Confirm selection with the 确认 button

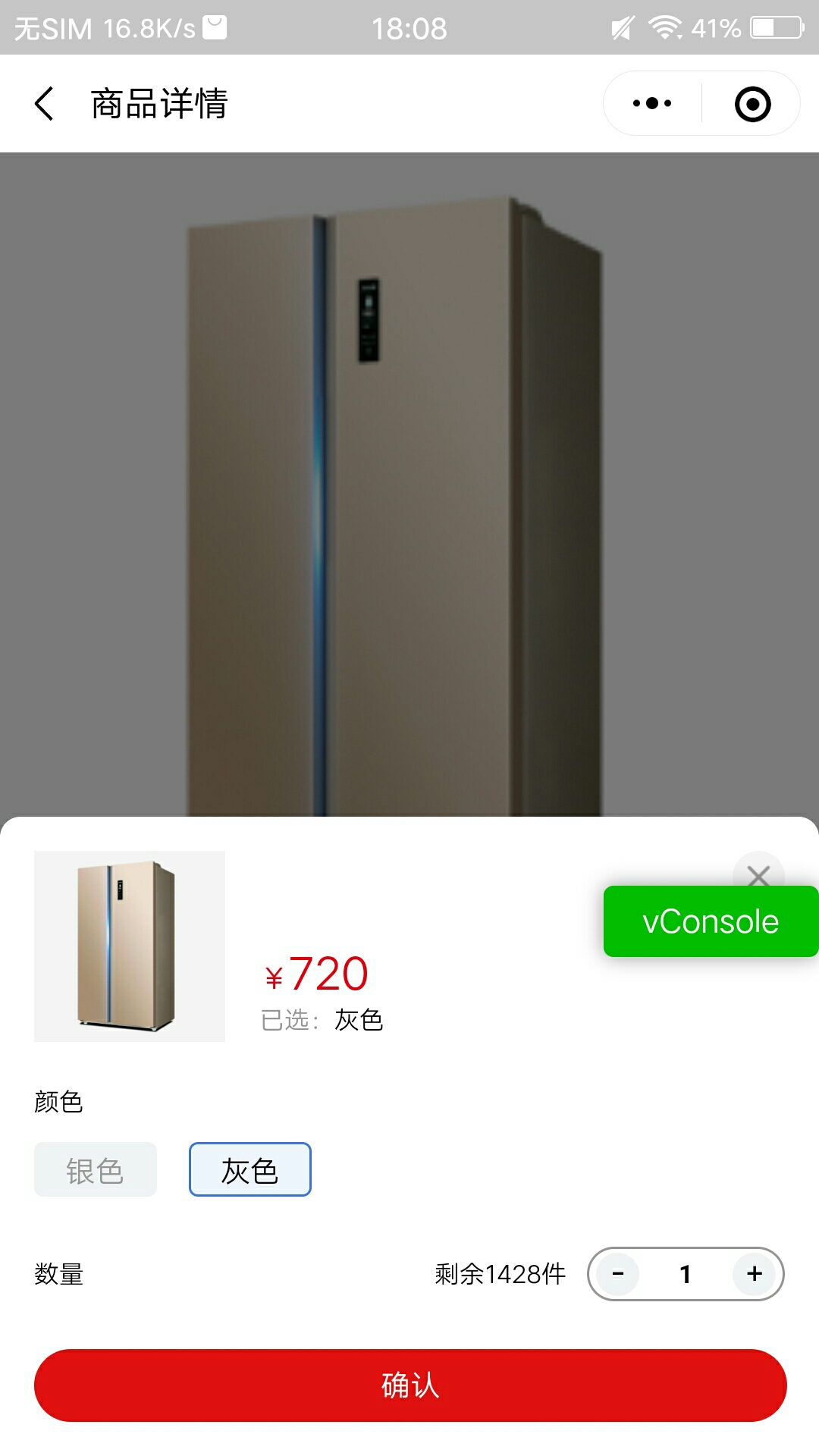pyautogui.click(x=409, y=1385)
